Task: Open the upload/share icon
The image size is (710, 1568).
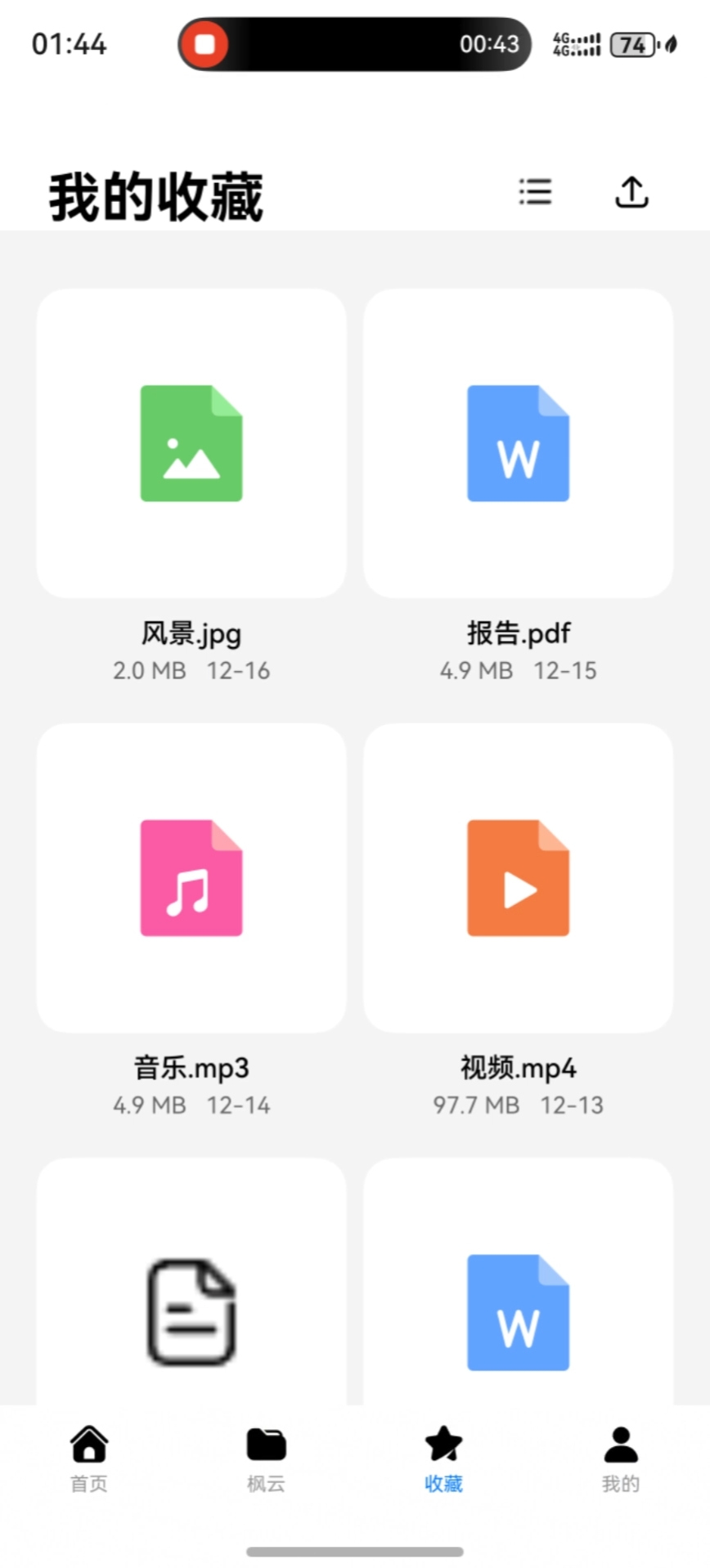Action: [631, 192]
